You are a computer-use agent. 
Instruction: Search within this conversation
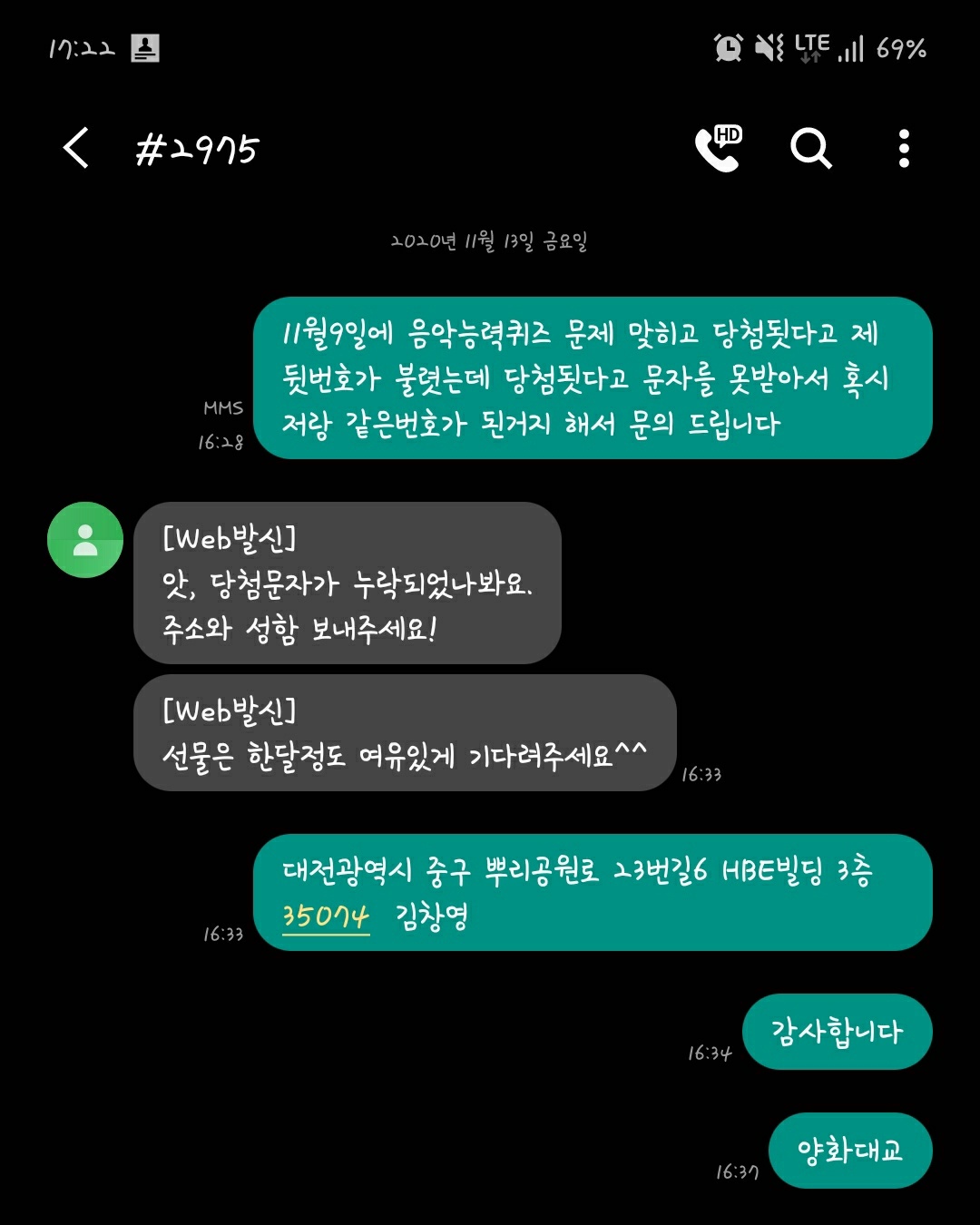point(810,148)
